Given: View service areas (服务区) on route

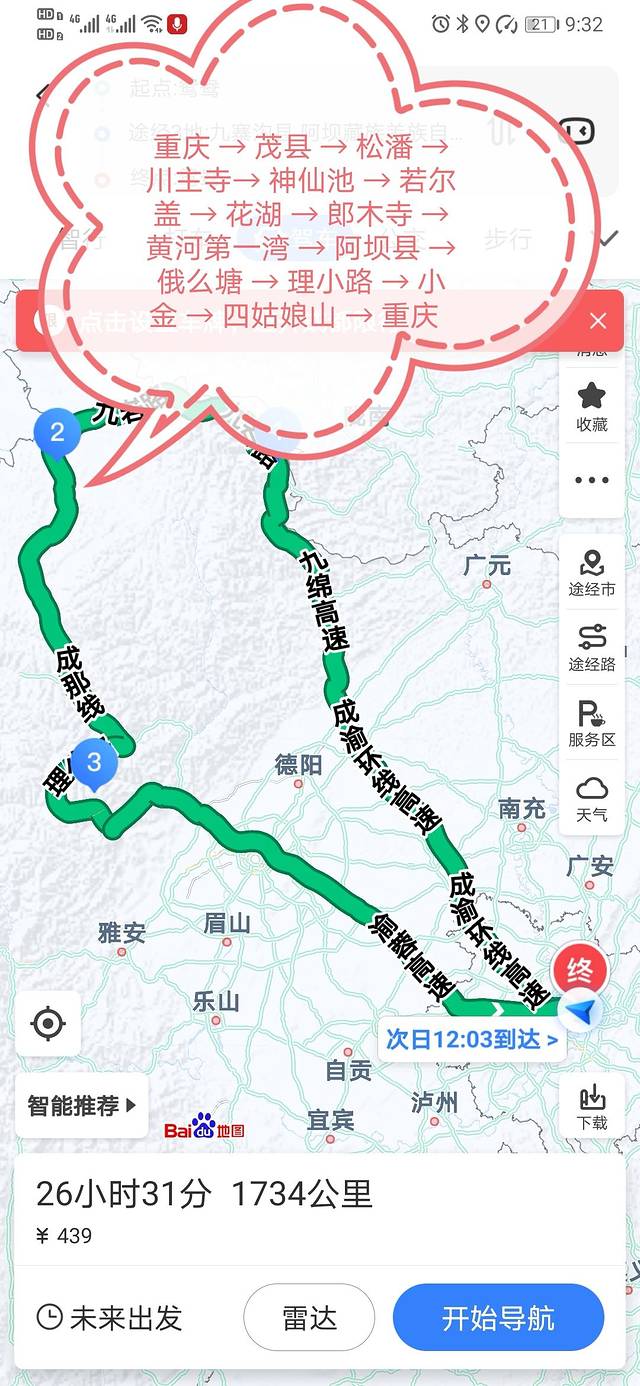Looking at the screenshot, I should (591, 724).
